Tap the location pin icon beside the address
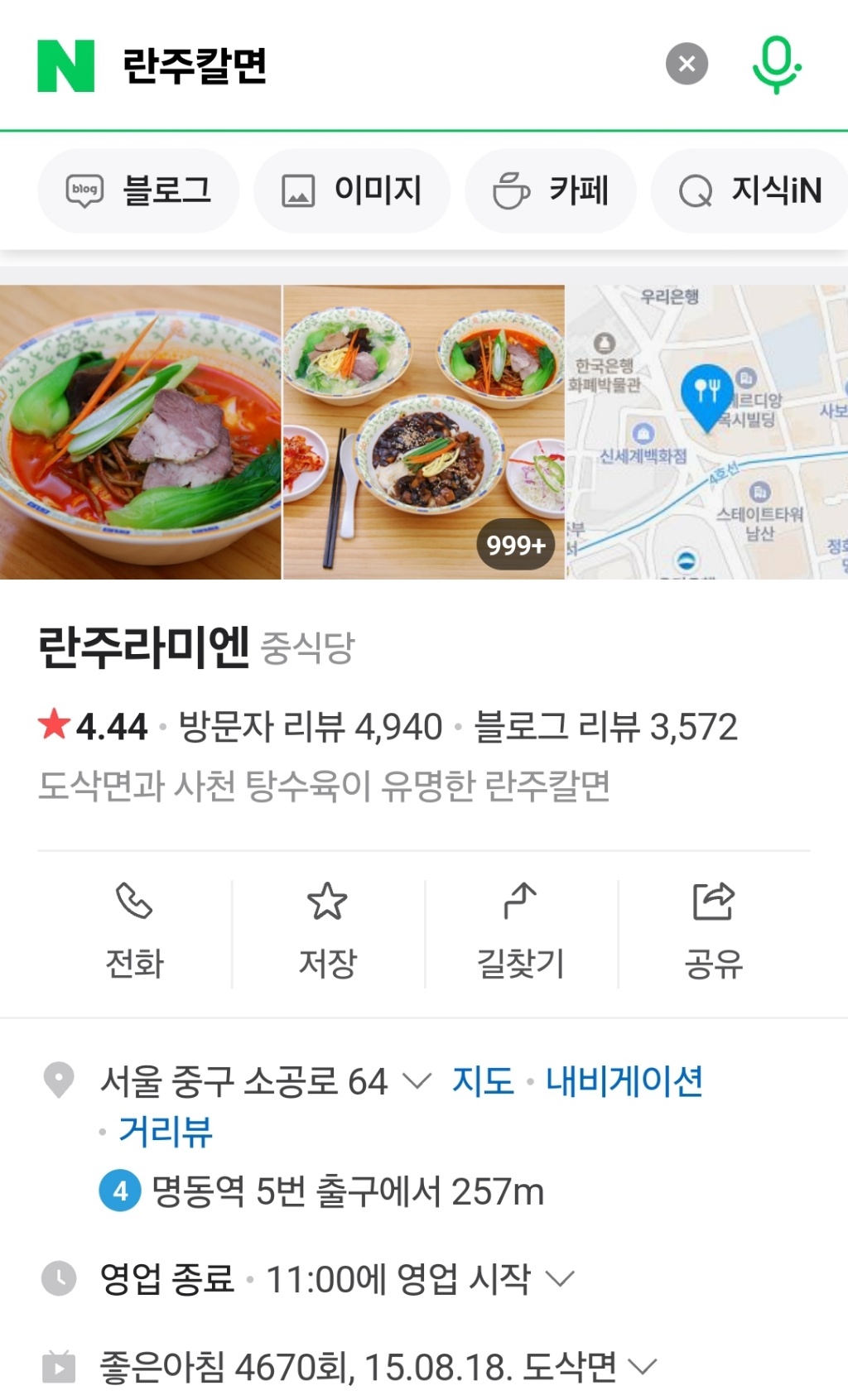 57,1080
